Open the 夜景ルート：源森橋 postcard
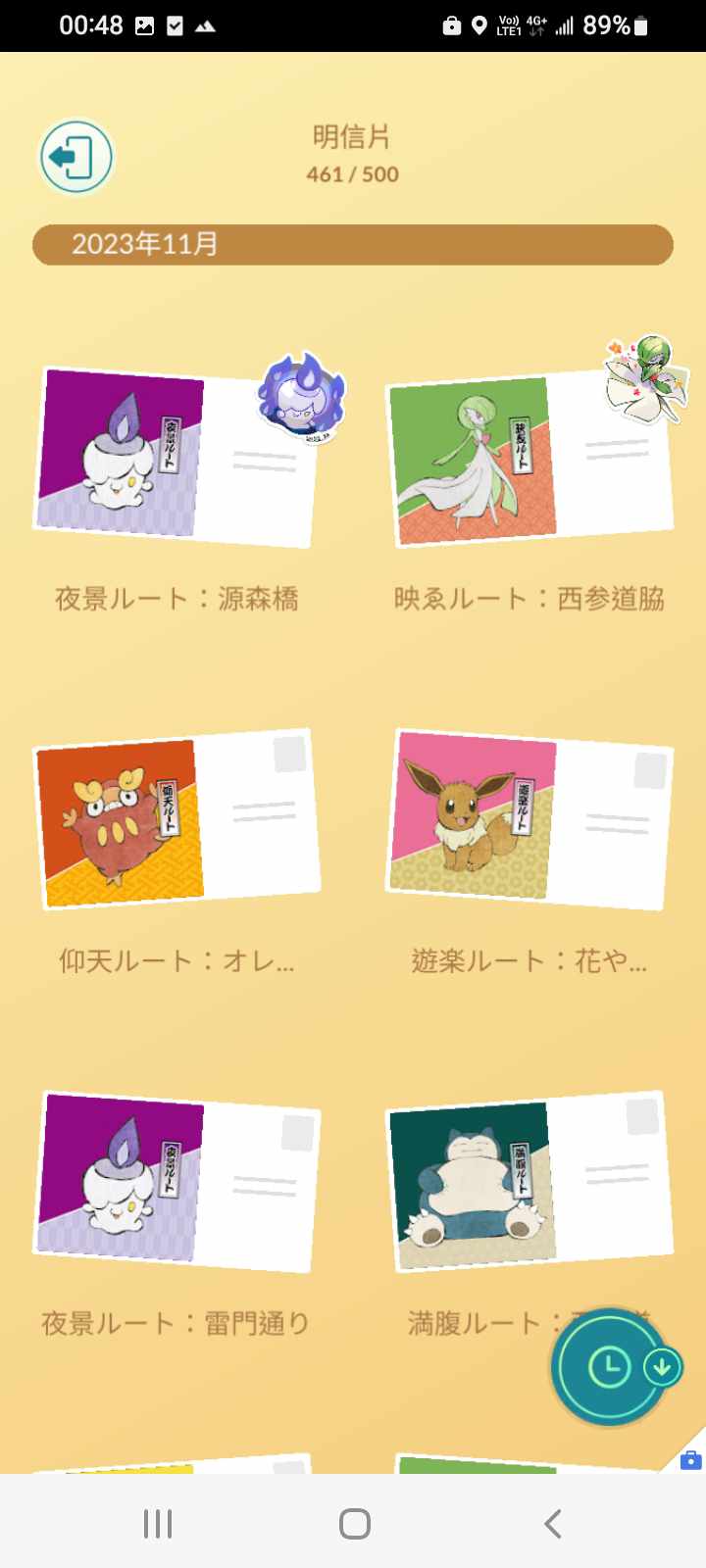 (x=178, y=458)
